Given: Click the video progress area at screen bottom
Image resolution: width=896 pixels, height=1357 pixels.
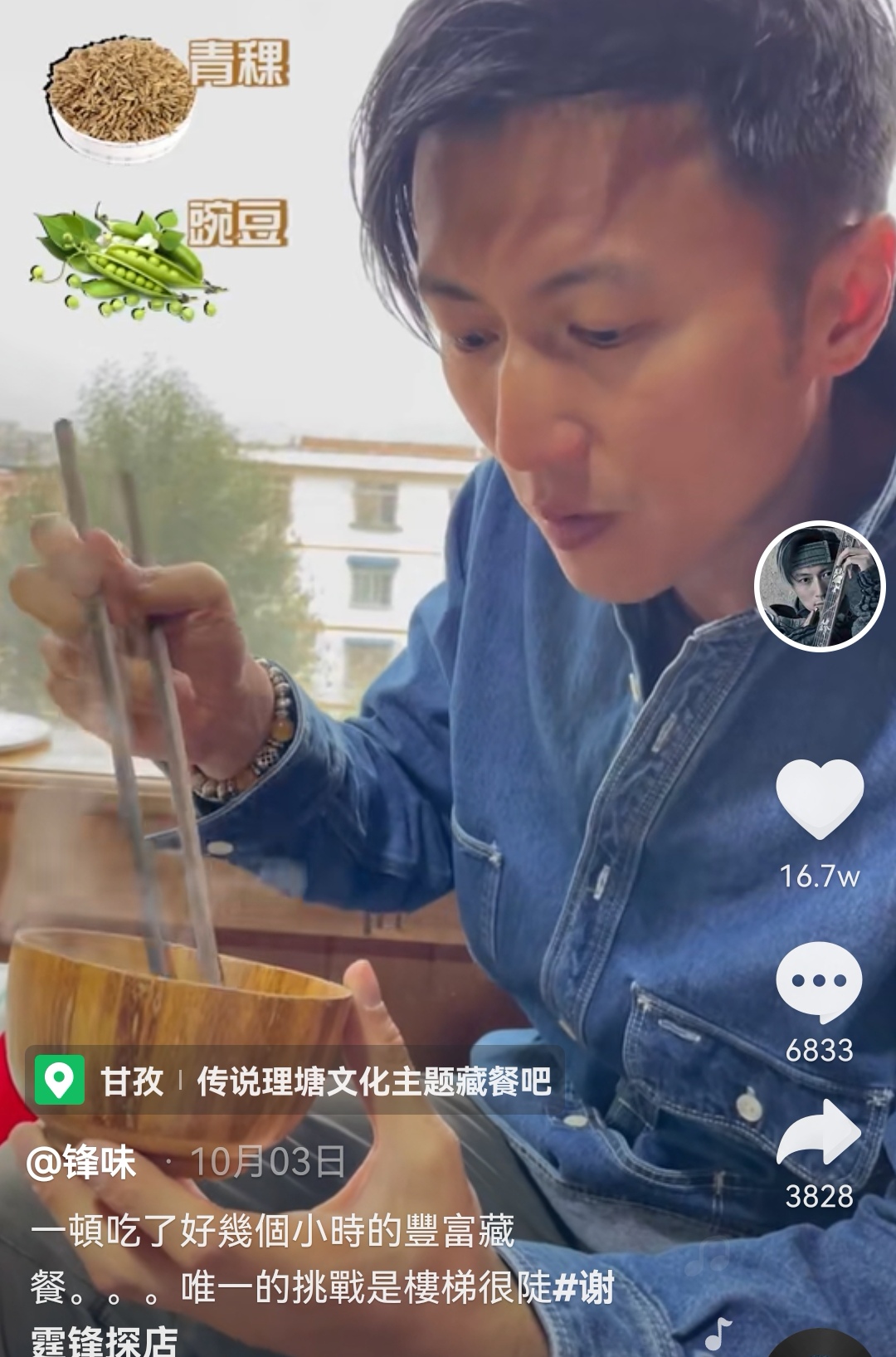Looking at the screenshot, I should [x=448, y=1353].
